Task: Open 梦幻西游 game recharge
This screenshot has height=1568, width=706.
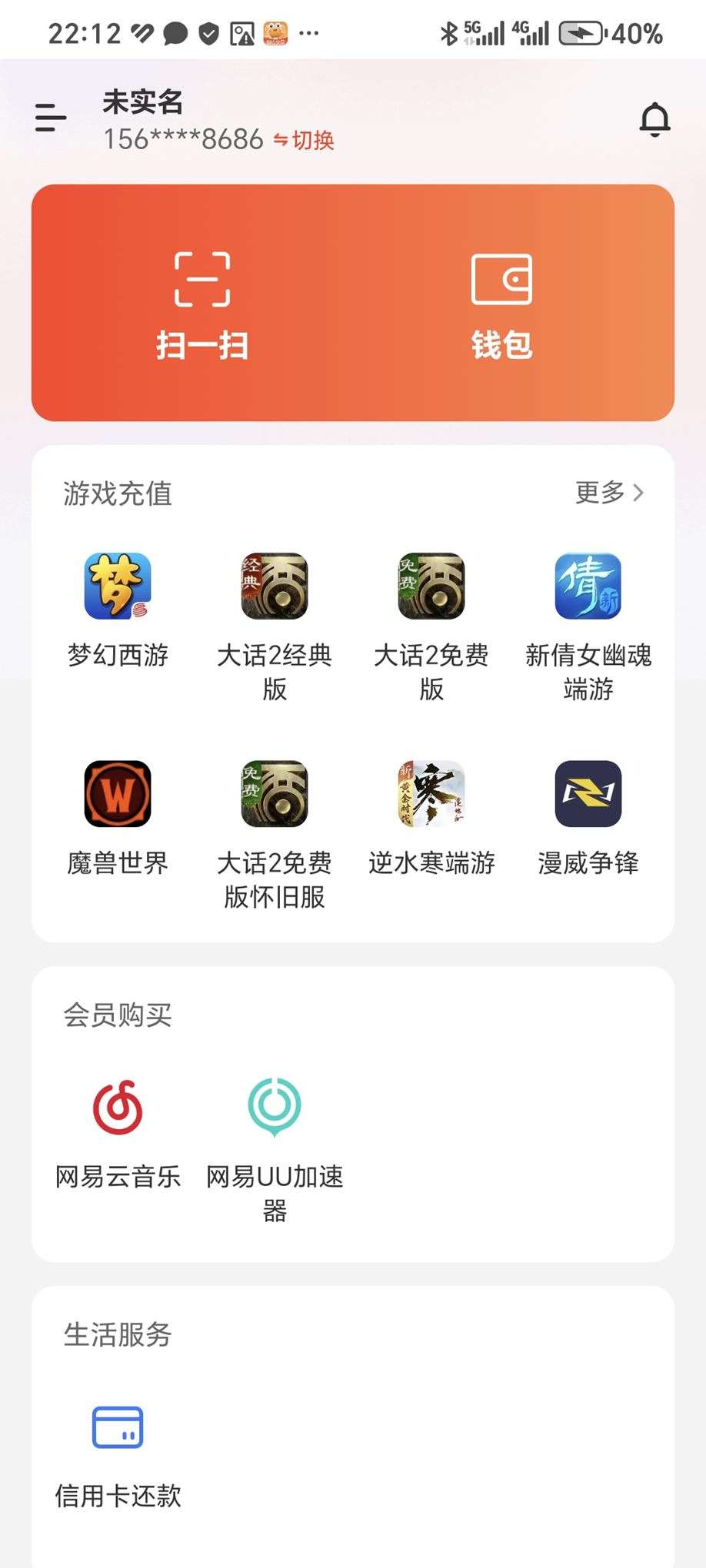Action: (x=117, y=586)
